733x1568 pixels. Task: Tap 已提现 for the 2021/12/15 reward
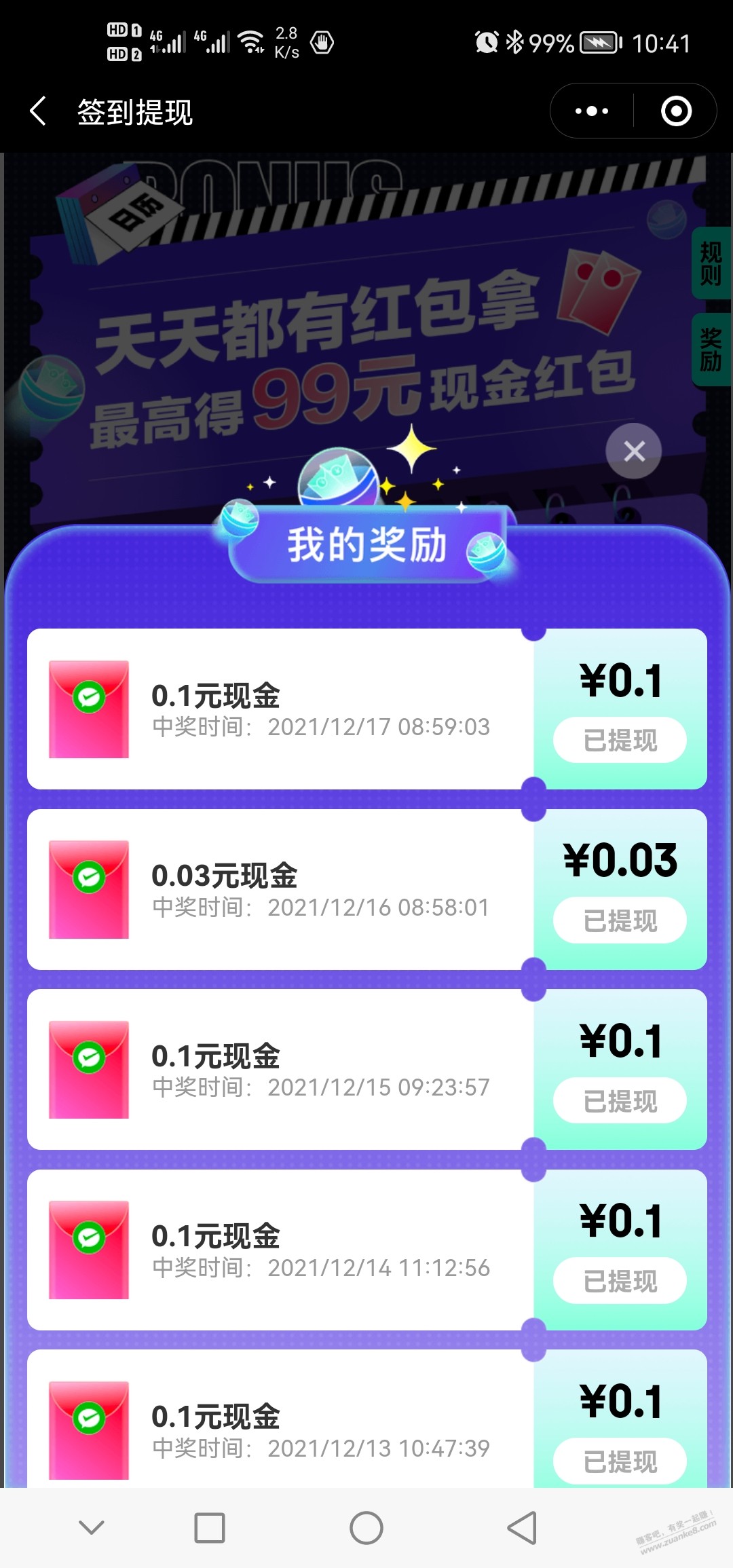620,1101
